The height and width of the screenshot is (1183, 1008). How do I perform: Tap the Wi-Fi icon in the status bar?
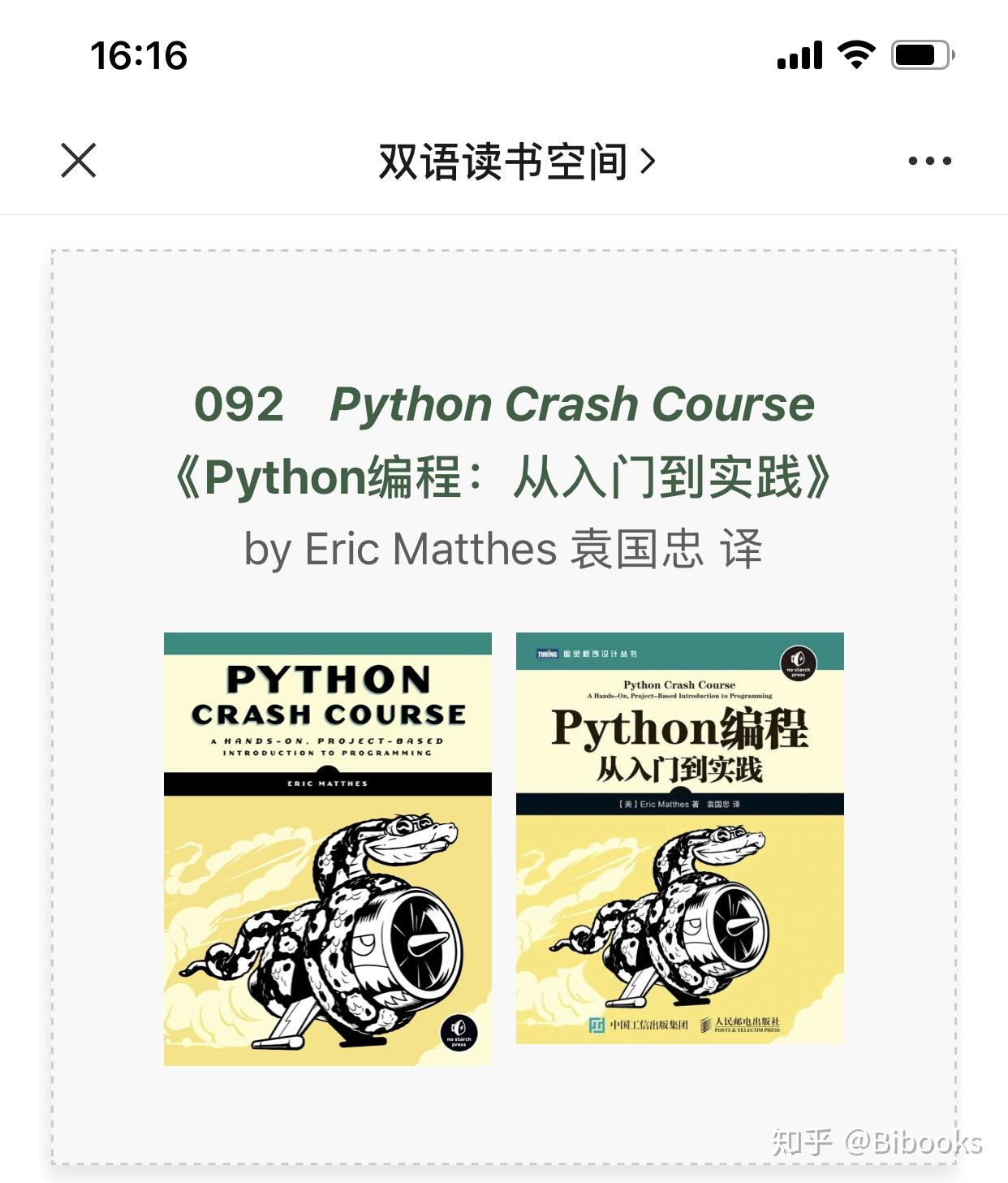[x=856, y=53]
